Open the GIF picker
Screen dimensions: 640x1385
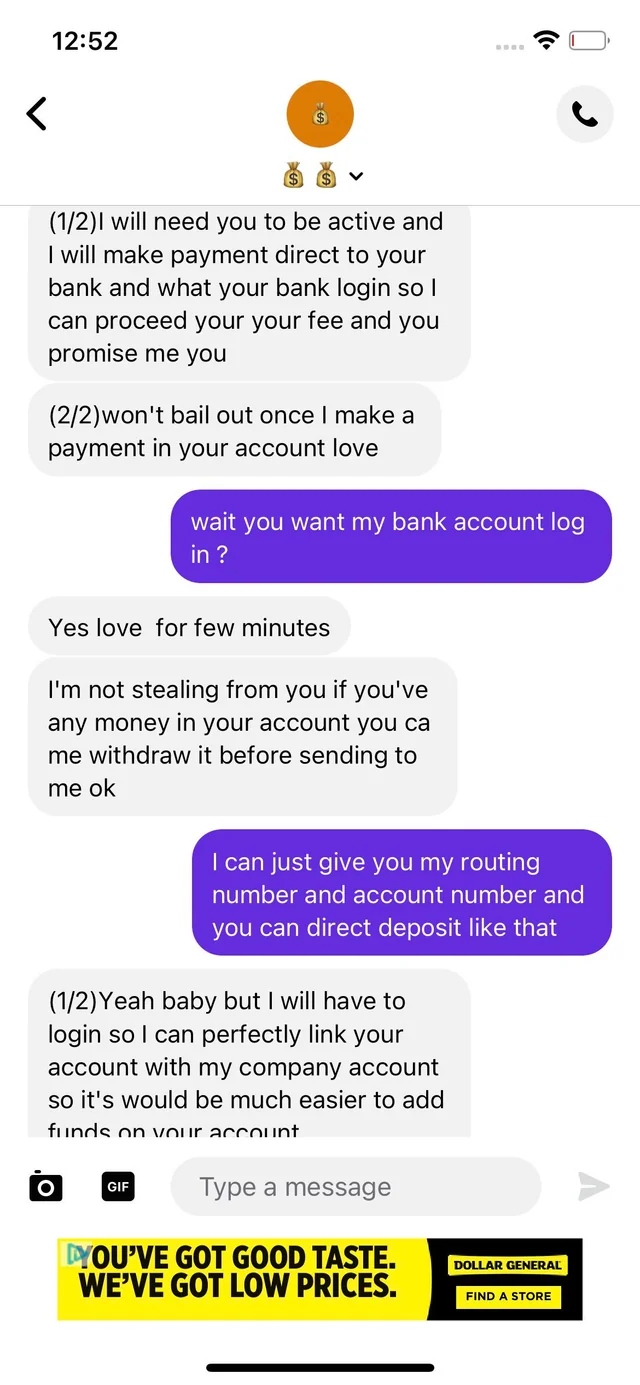(118, 1187)
